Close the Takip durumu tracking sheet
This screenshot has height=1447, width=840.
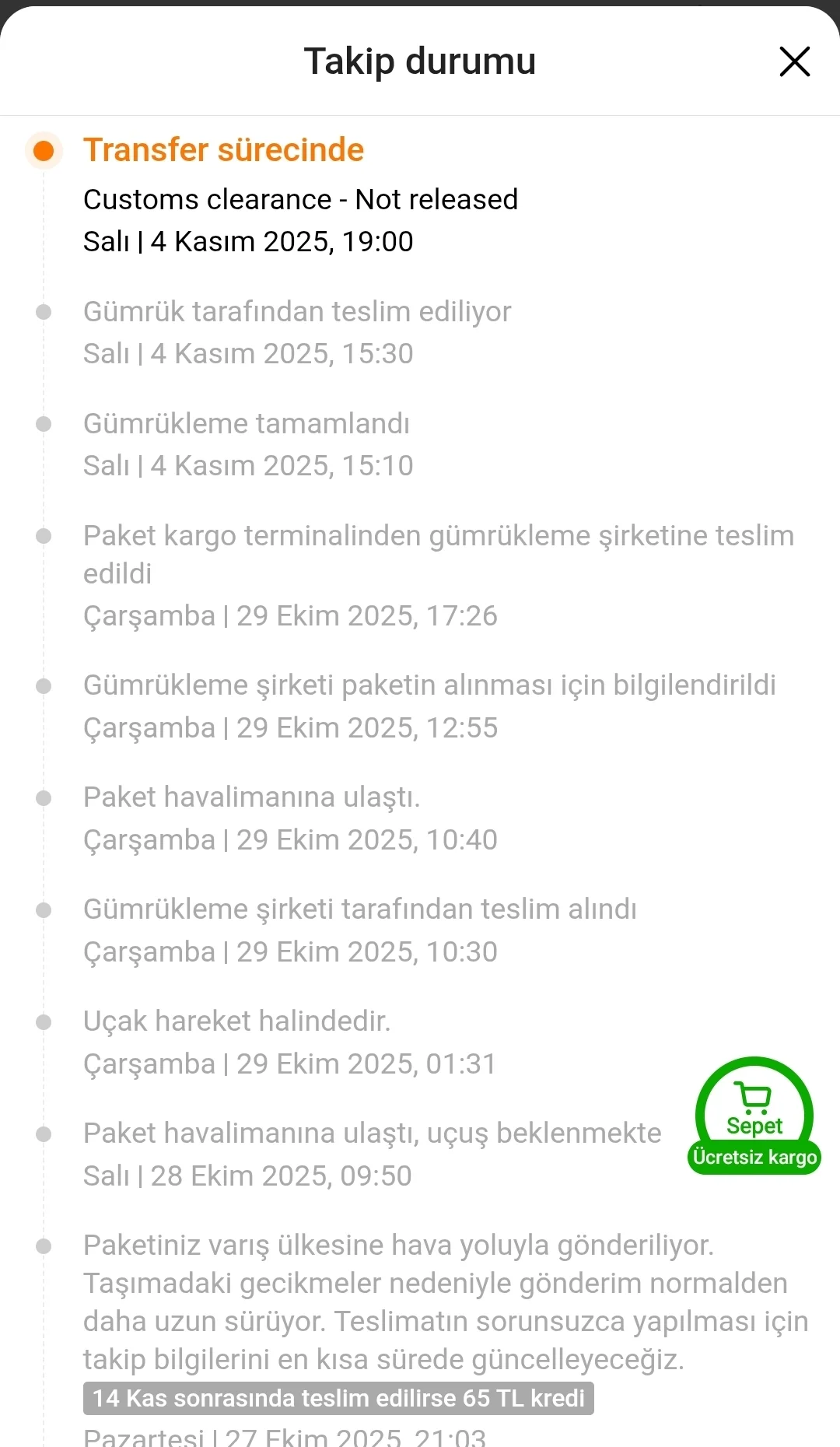pos(794,61)
